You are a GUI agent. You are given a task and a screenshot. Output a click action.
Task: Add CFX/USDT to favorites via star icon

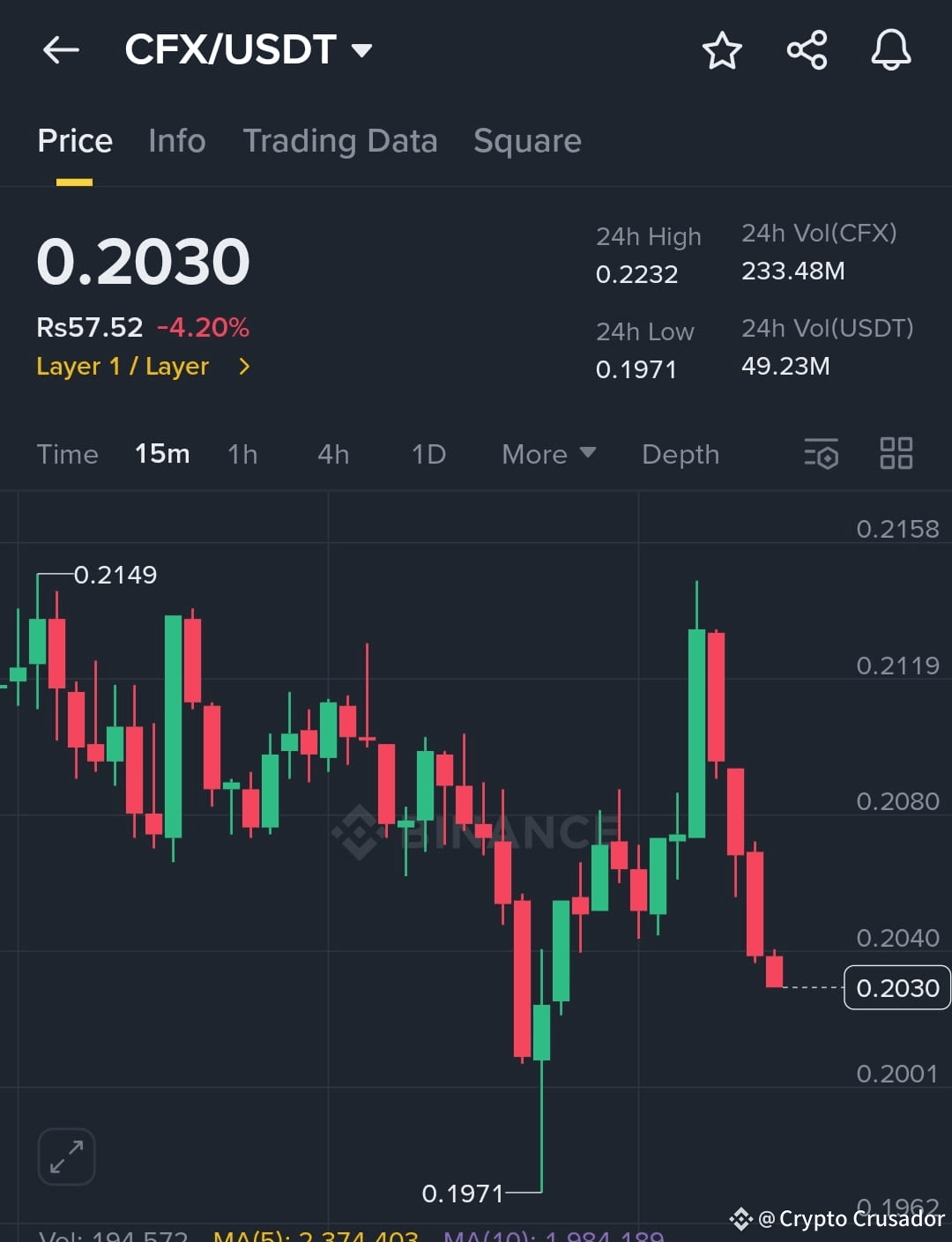[722, 50]
